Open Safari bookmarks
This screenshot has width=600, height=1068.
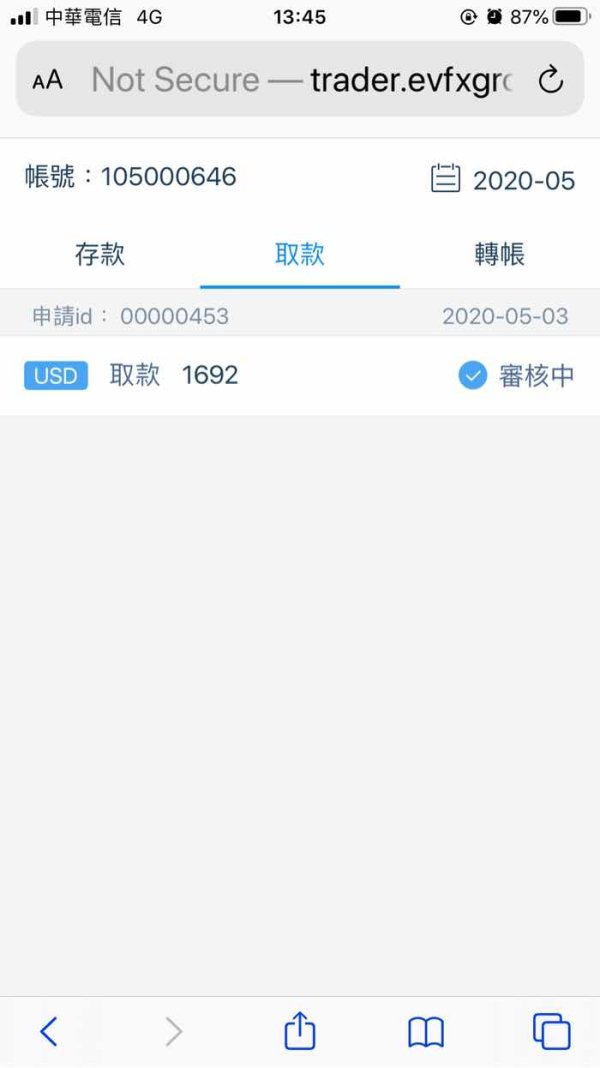[x=426, y=1033]
